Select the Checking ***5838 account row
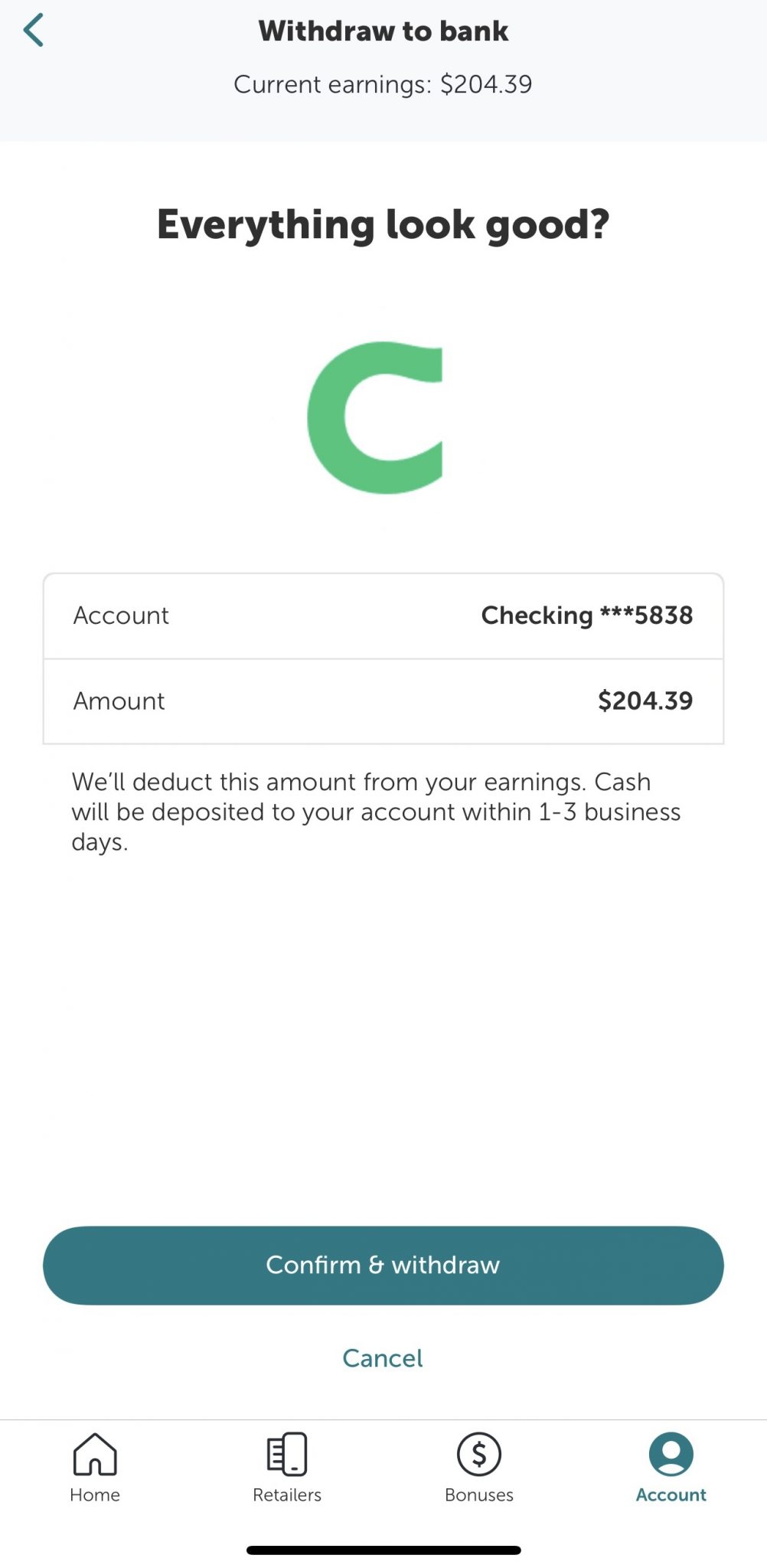The height and width of the screenshot is (1568, 767). pos(383,615)
